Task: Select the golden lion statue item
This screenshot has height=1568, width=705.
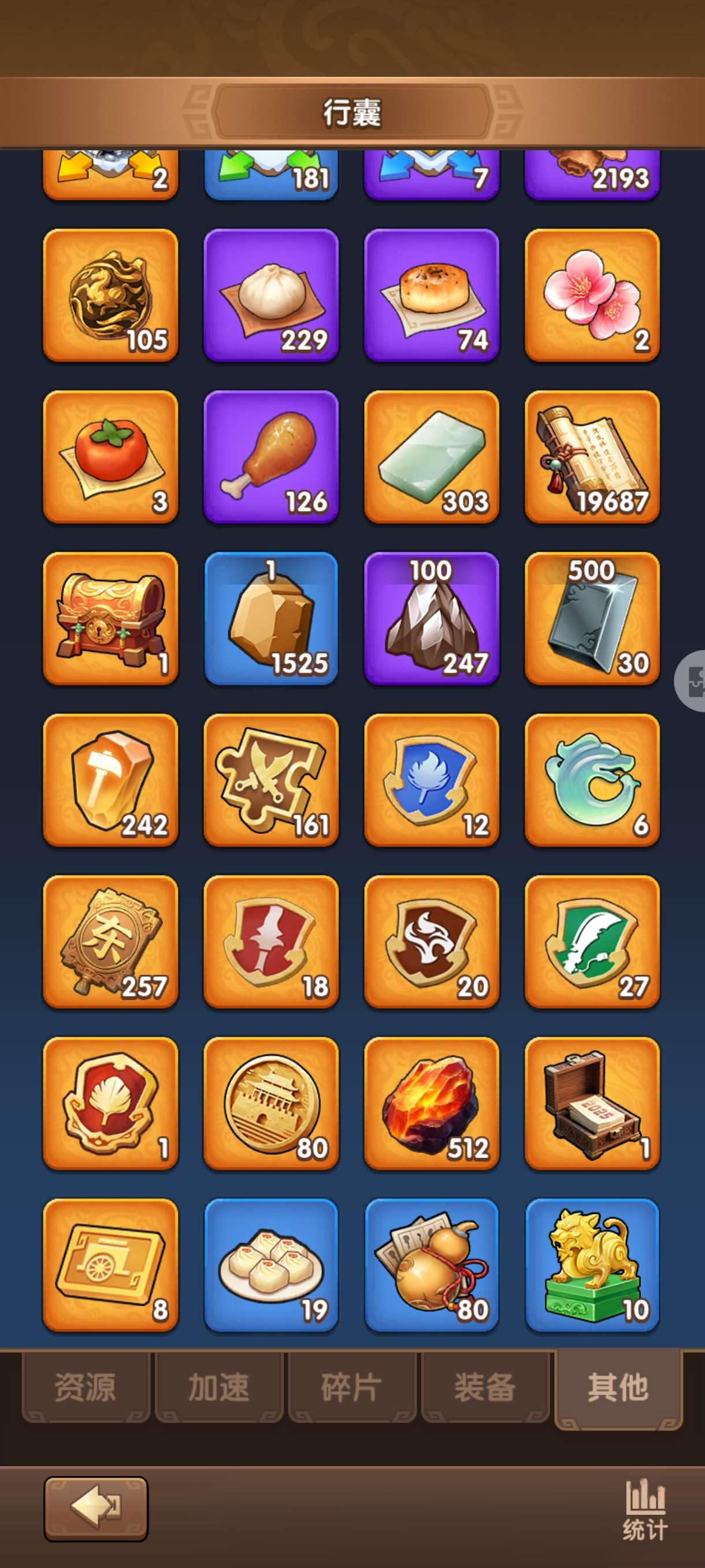Action: (592, 1265)
